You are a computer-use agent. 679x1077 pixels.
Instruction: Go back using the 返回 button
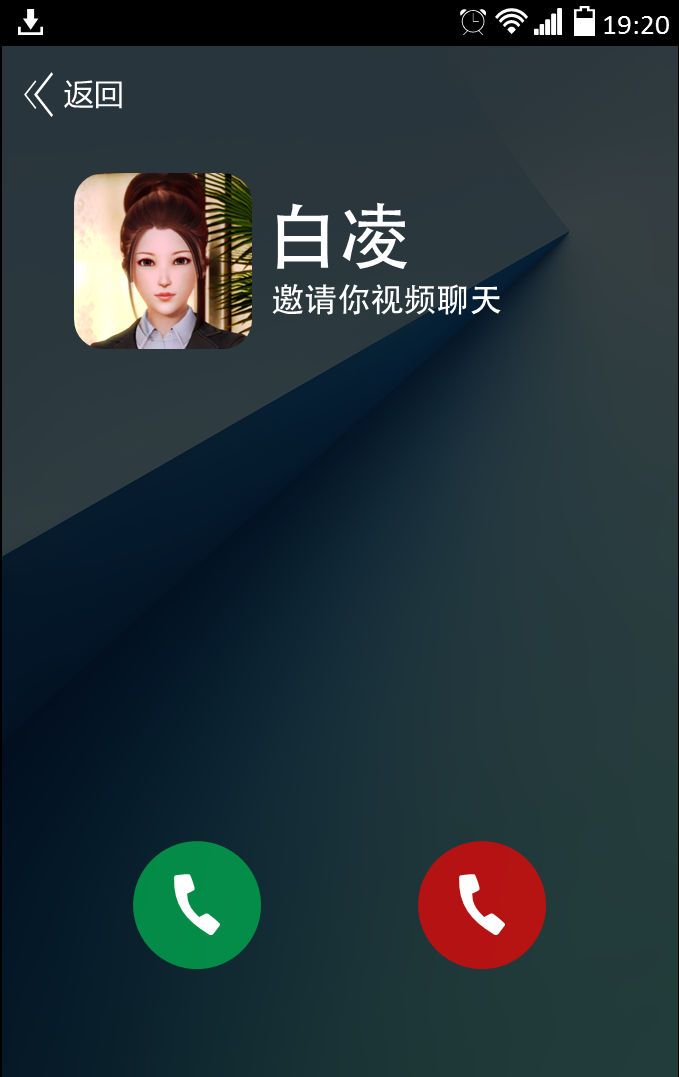(x=73, y=95)
